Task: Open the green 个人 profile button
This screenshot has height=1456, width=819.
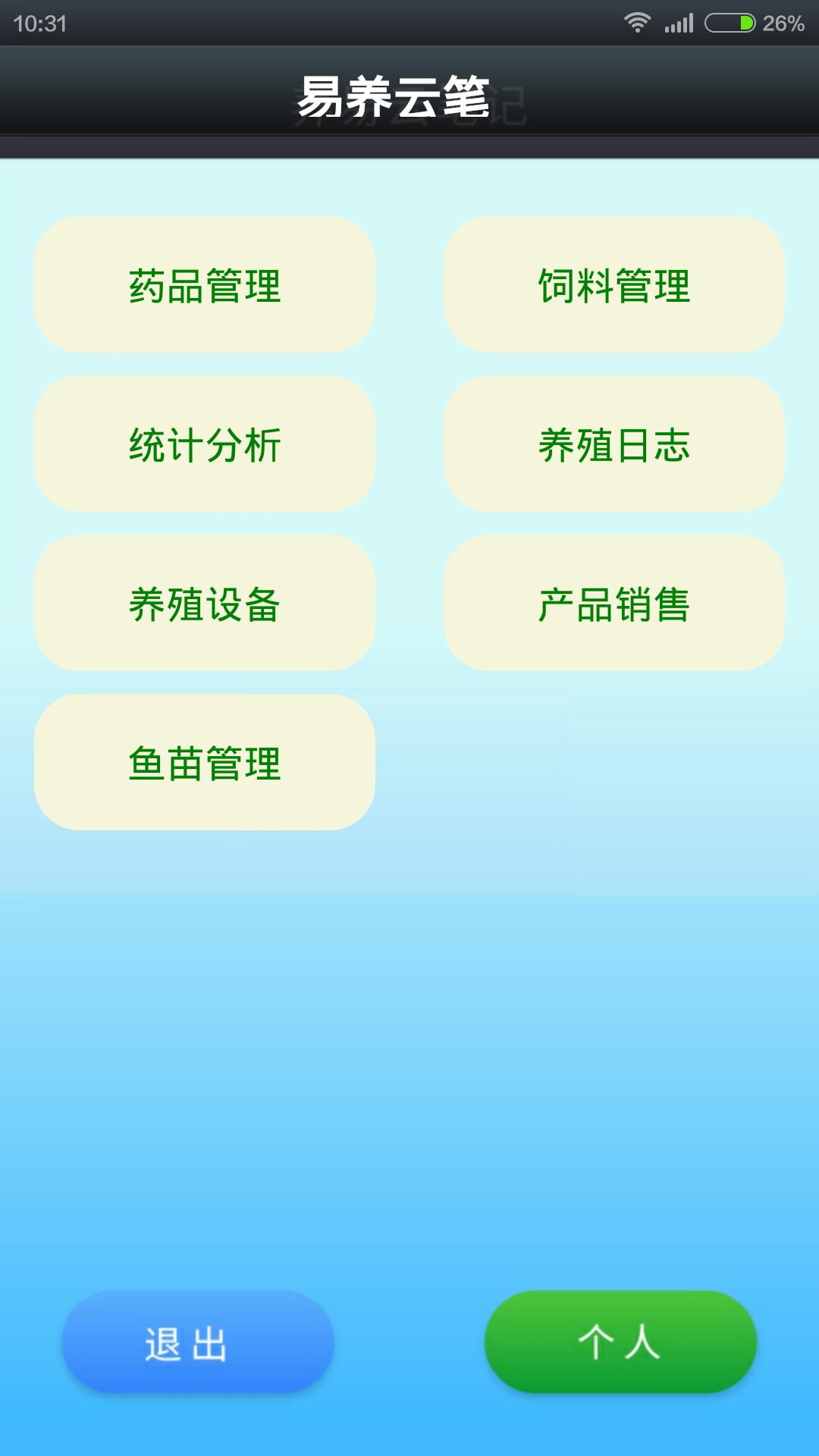Action: tap(620, 1342)
